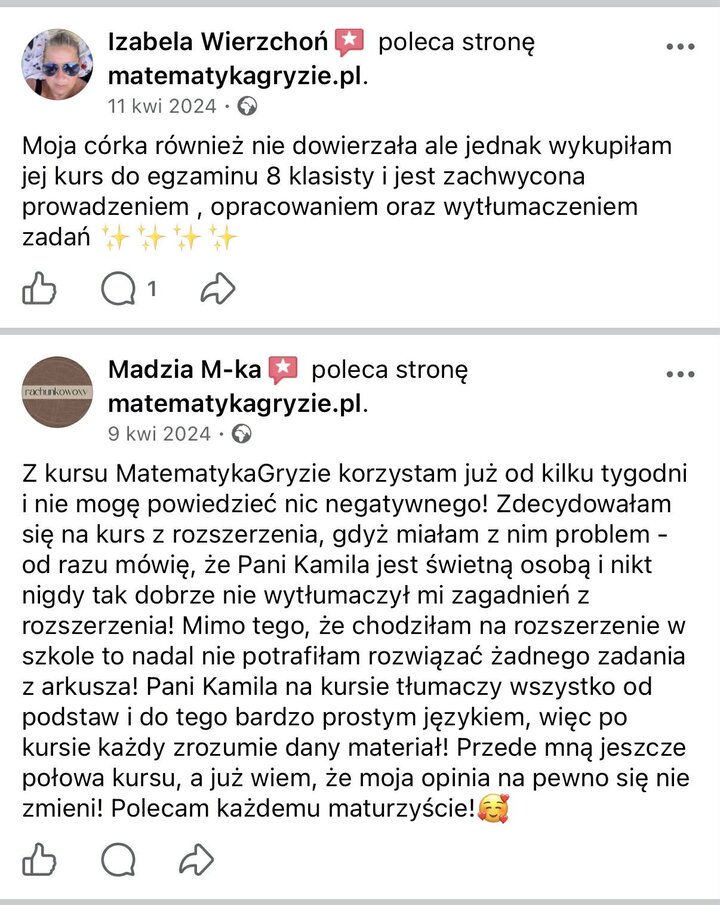Share Izabela Wierzchoń's recommendation
The height and width of the screenshot is (905, 720).
pyautogui.click(x=217, y=290)
